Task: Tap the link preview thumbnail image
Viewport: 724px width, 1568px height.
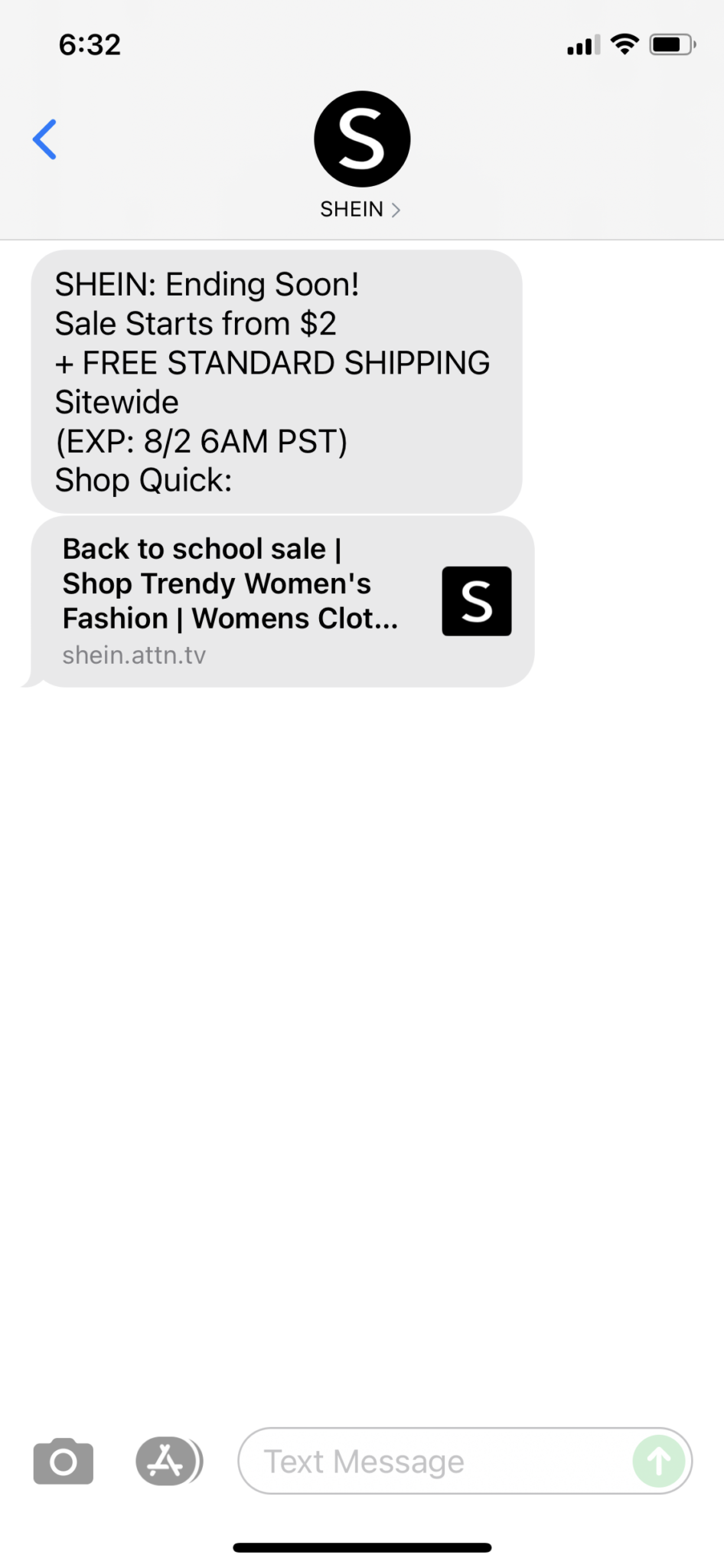Action: click(x=476, y=602)
